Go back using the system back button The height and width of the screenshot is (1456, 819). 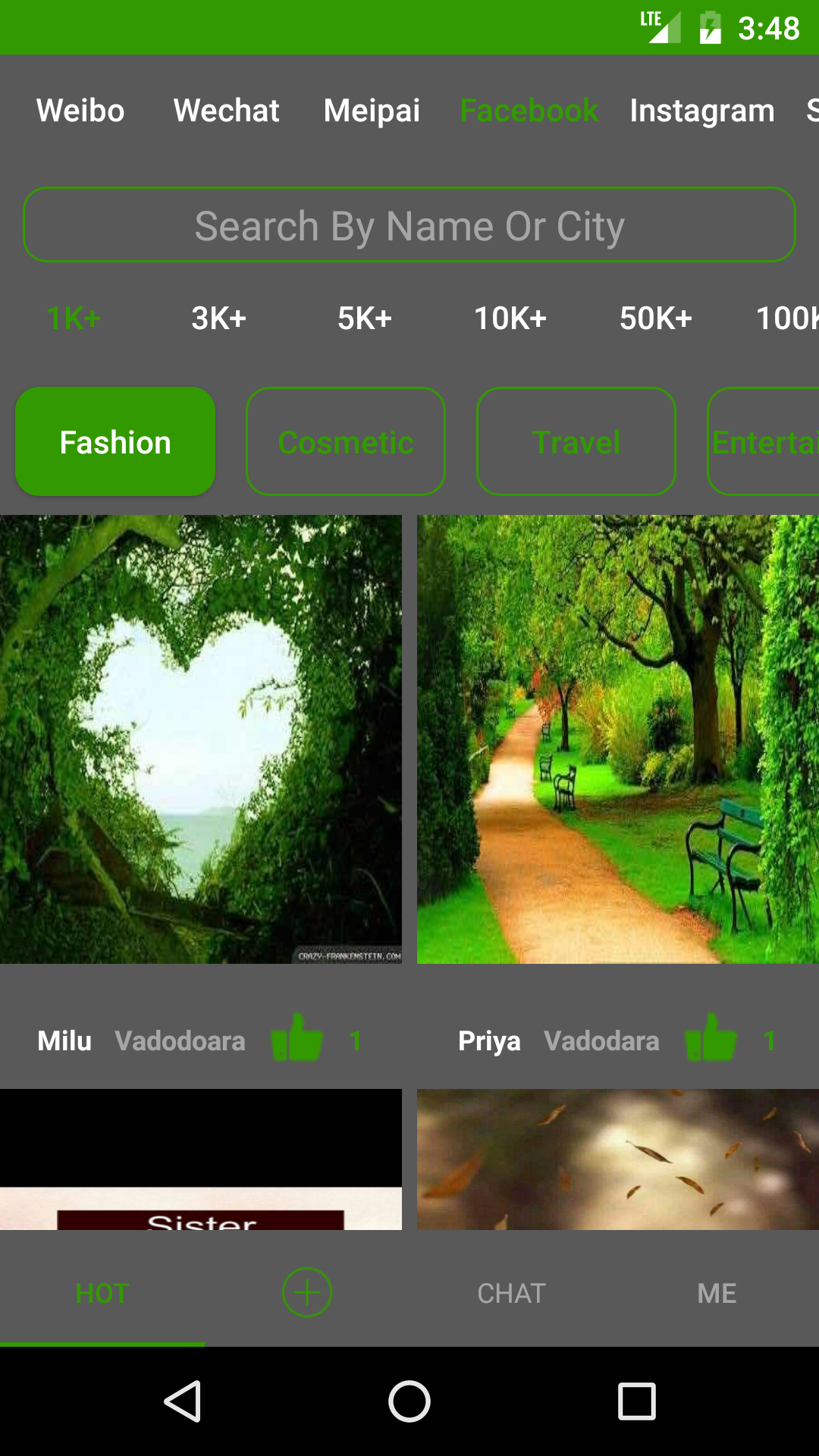[x=183, y=1401]
